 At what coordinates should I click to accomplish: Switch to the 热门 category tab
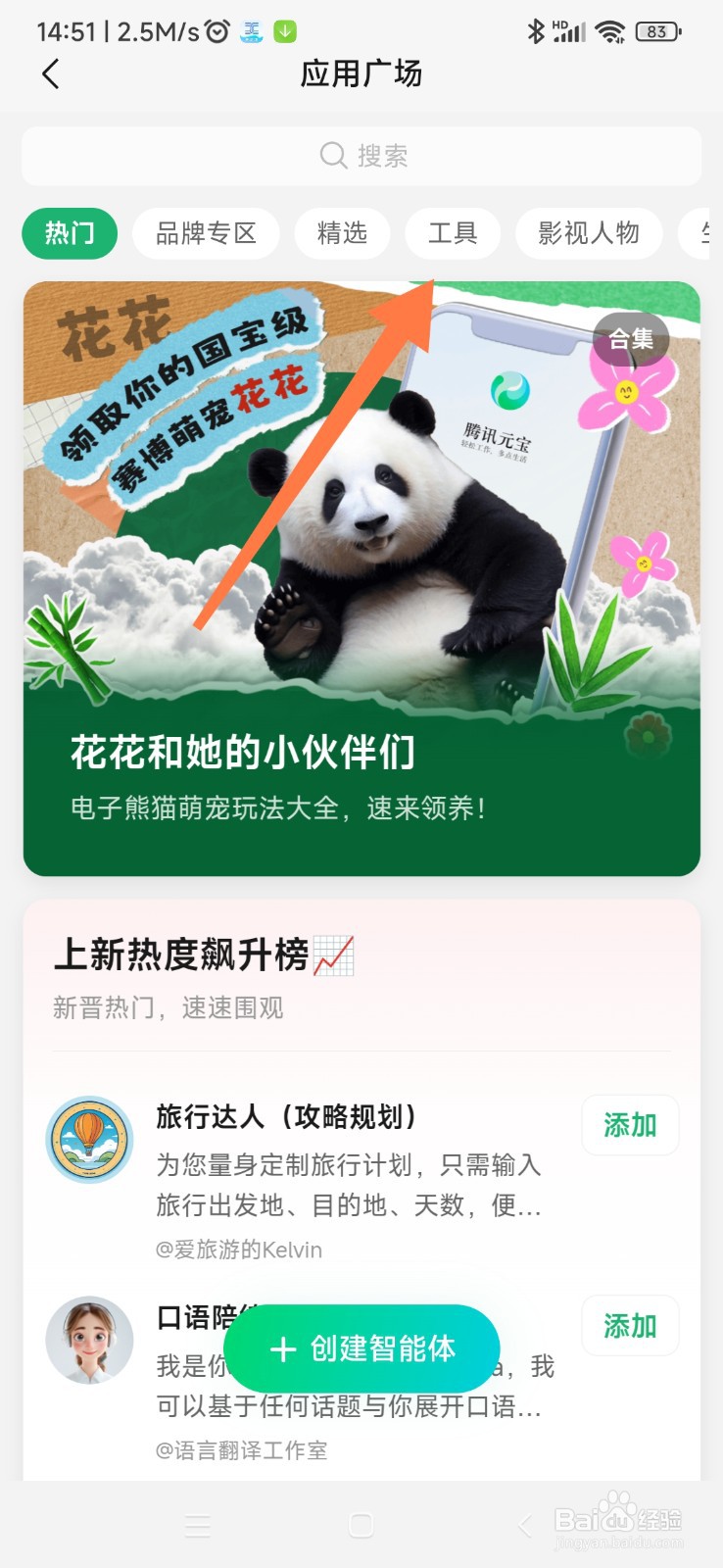coord(69,233)
